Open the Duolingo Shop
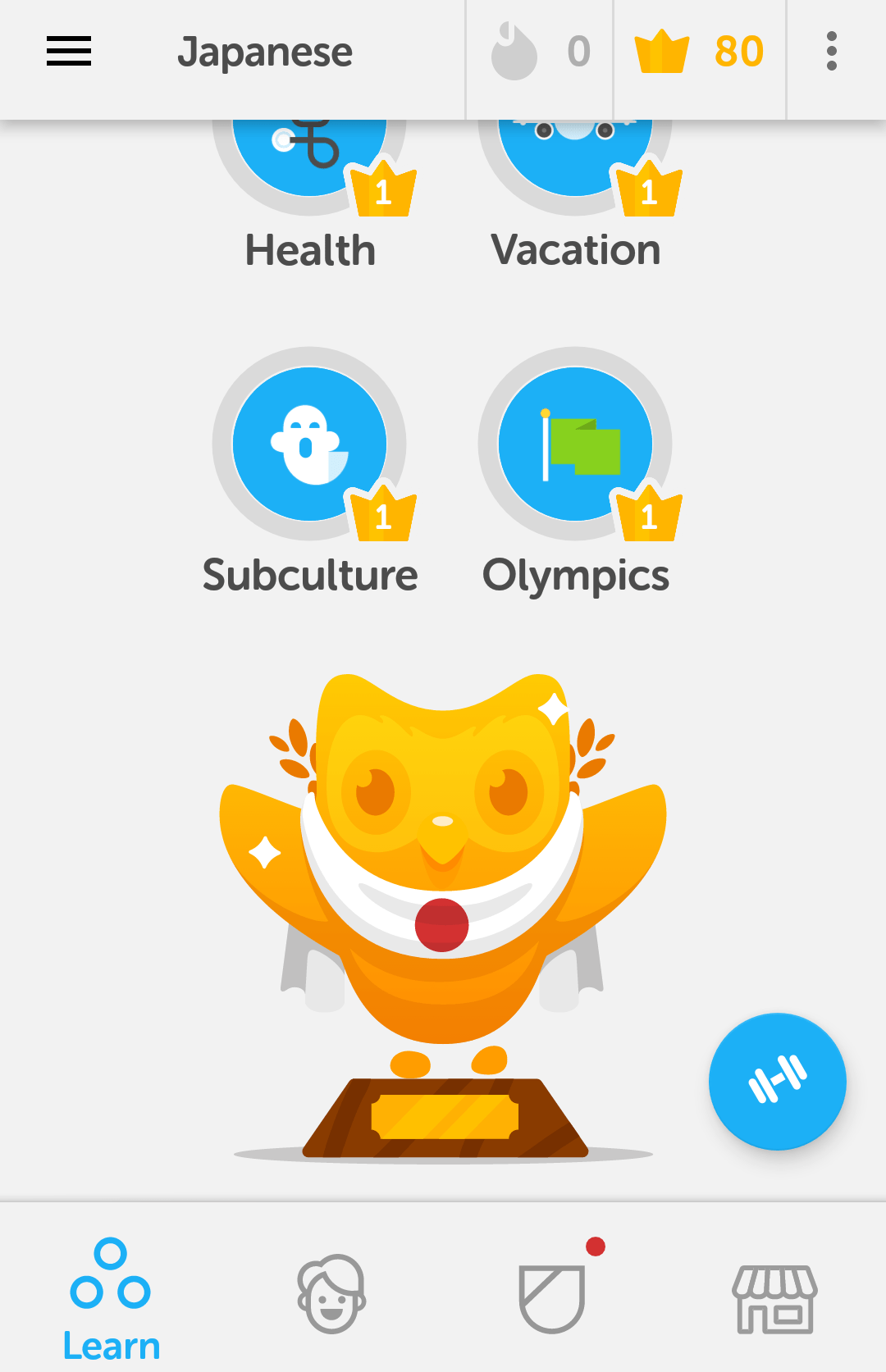This screenshot has width=886, height=1372. (x=774, y=1300)
